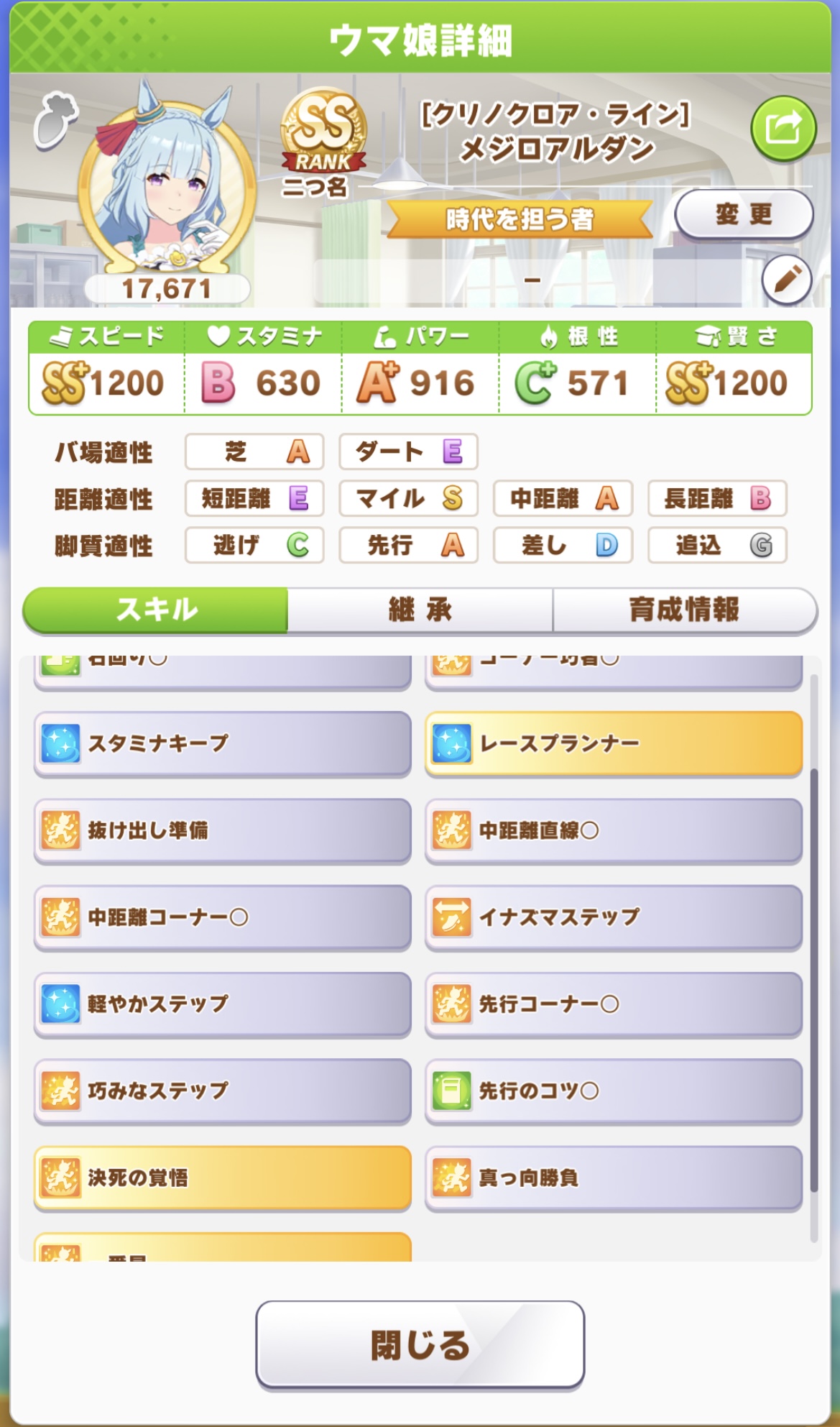Image resolution: width=840 pixels, height=1427 pixels.
Task: Open skill 先行コーナー○ details
Action: coord(613,1004)
